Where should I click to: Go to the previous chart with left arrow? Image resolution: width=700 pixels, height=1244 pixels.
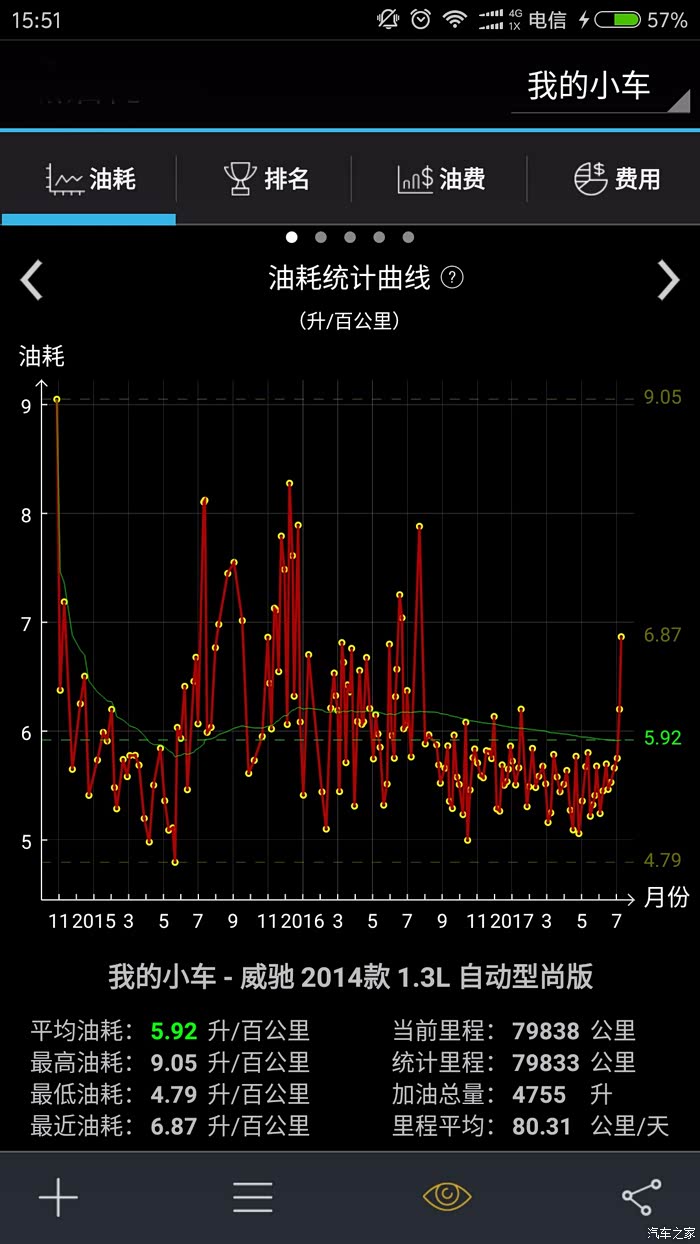coord(33,280)
